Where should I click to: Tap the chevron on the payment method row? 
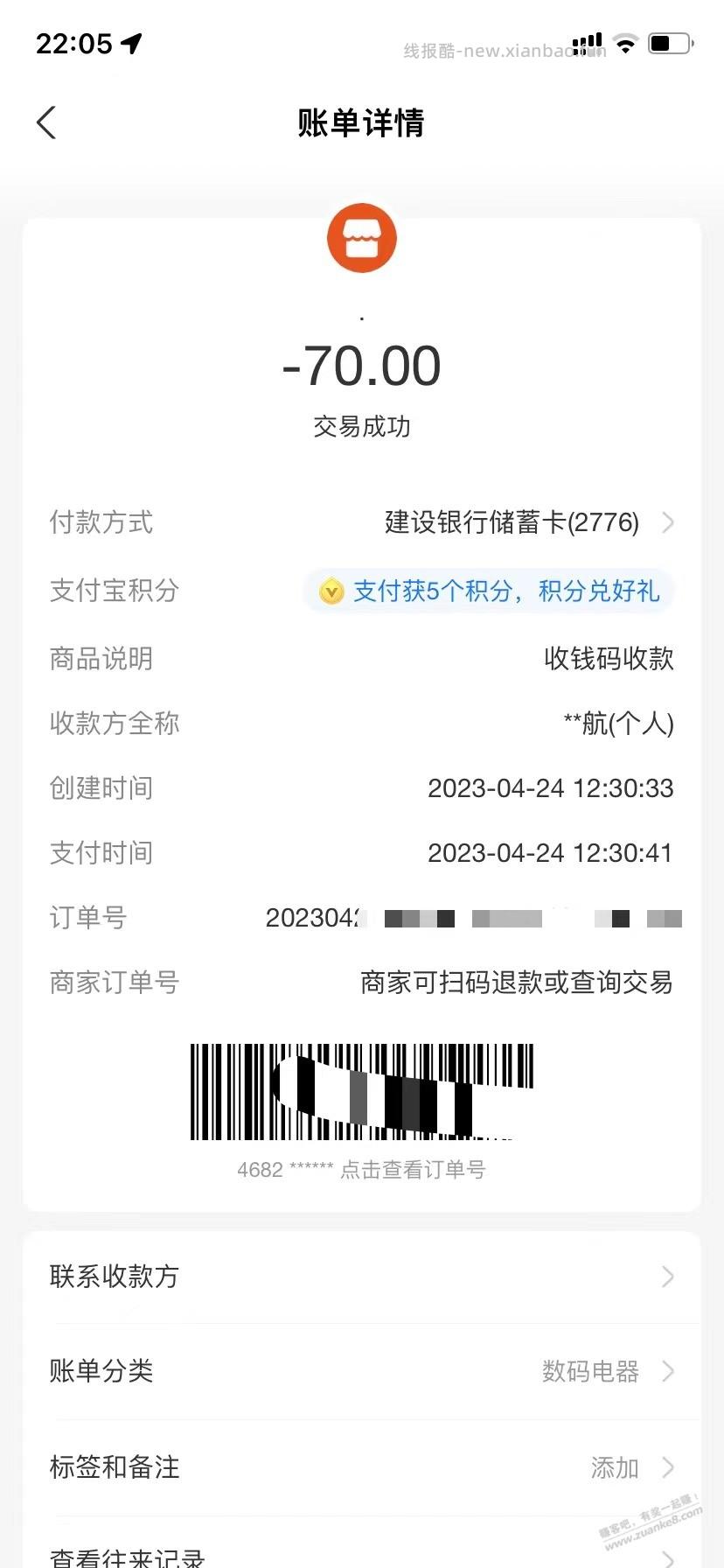(668, 522)
